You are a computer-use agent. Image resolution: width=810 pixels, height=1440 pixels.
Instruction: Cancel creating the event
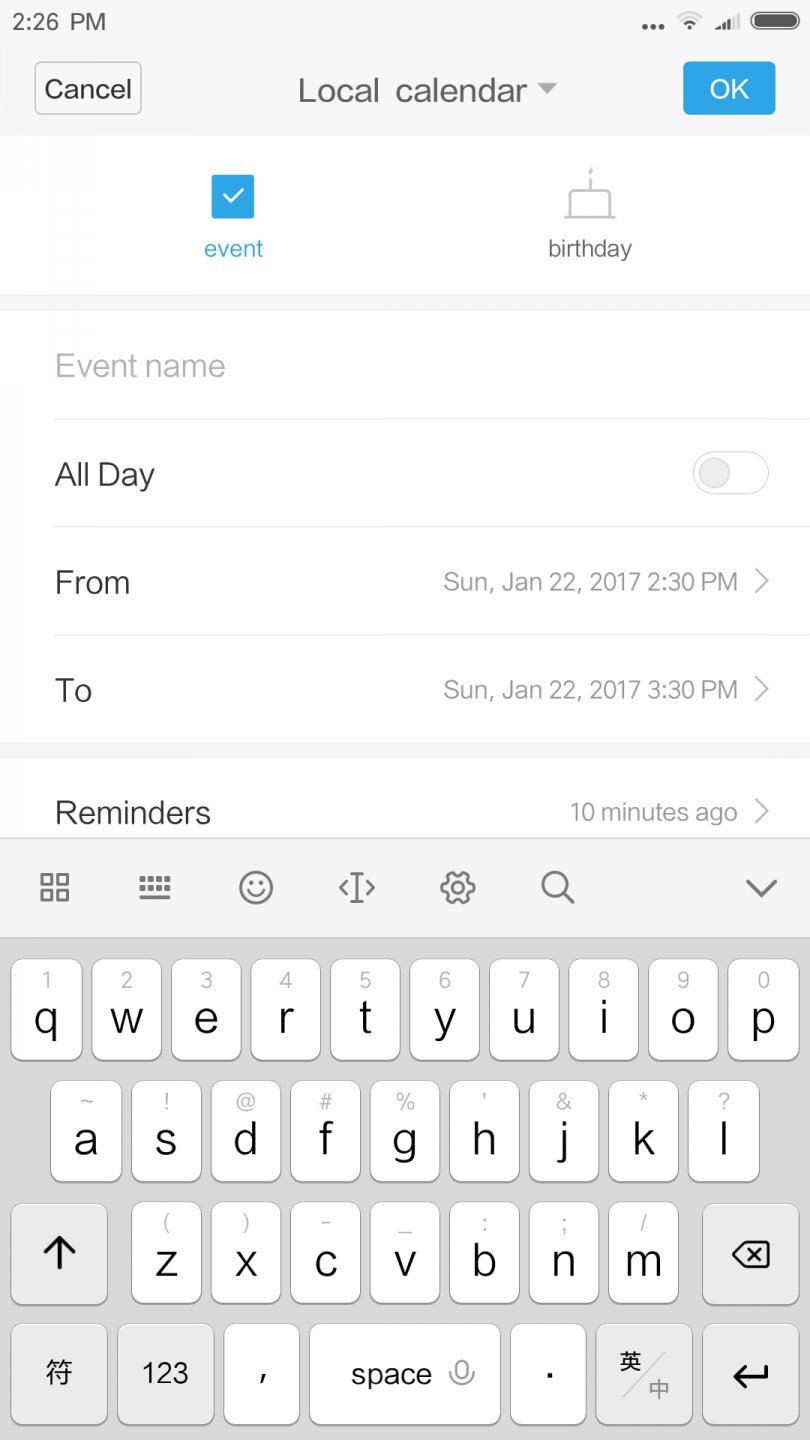pyautogui.click(x=88, y=89)
